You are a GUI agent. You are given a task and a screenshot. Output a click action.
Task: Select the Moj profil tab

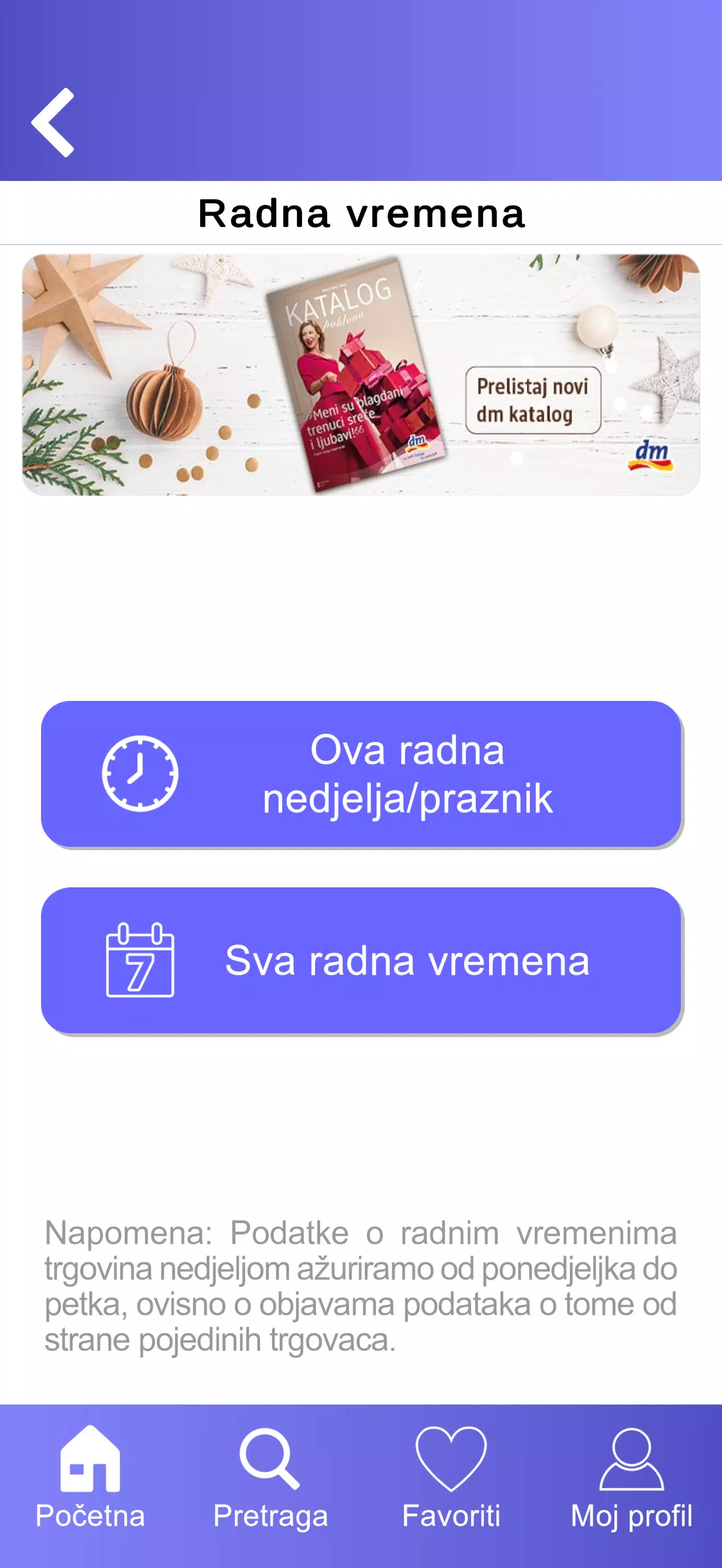coord(631,1478)
